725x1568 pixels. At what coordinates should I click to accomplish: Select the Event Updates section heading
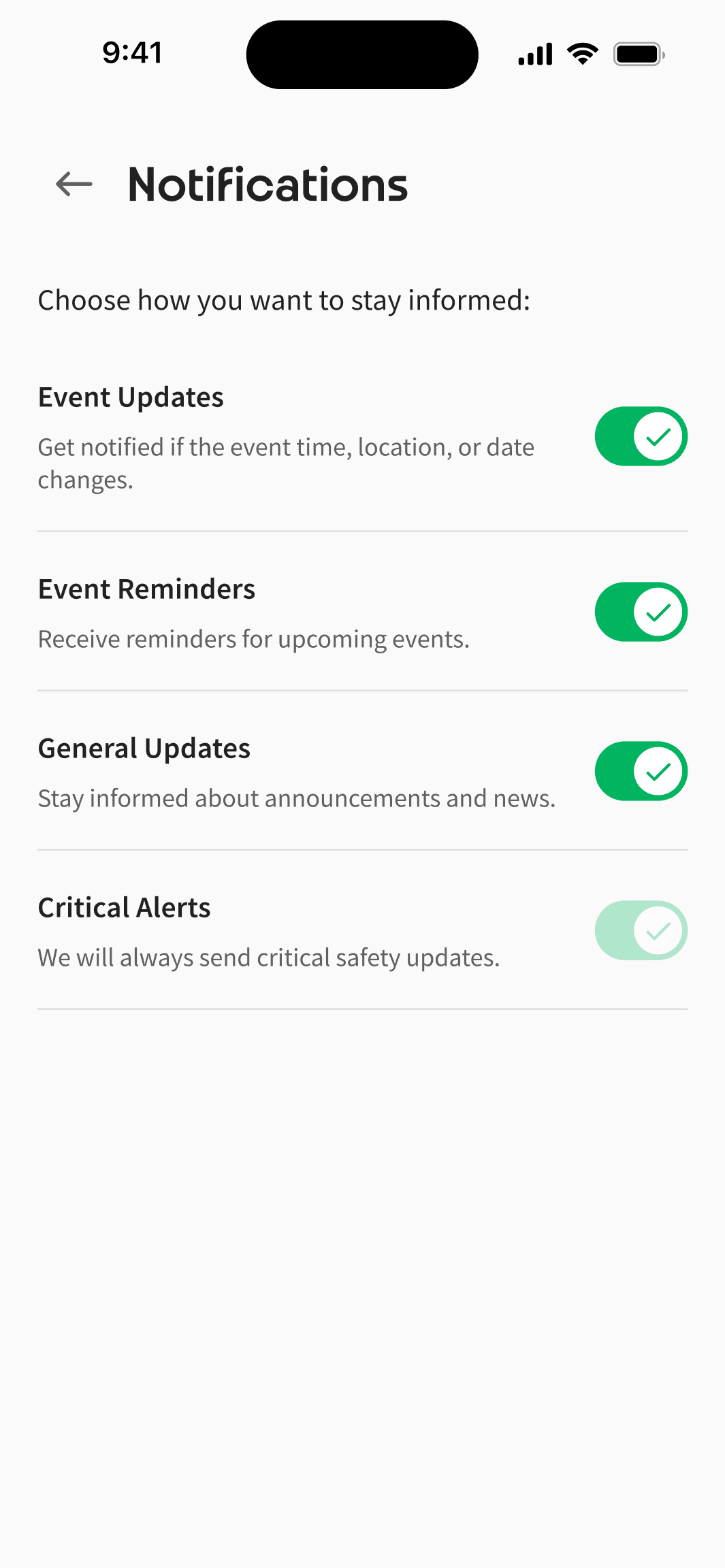[x=131, y=397]
